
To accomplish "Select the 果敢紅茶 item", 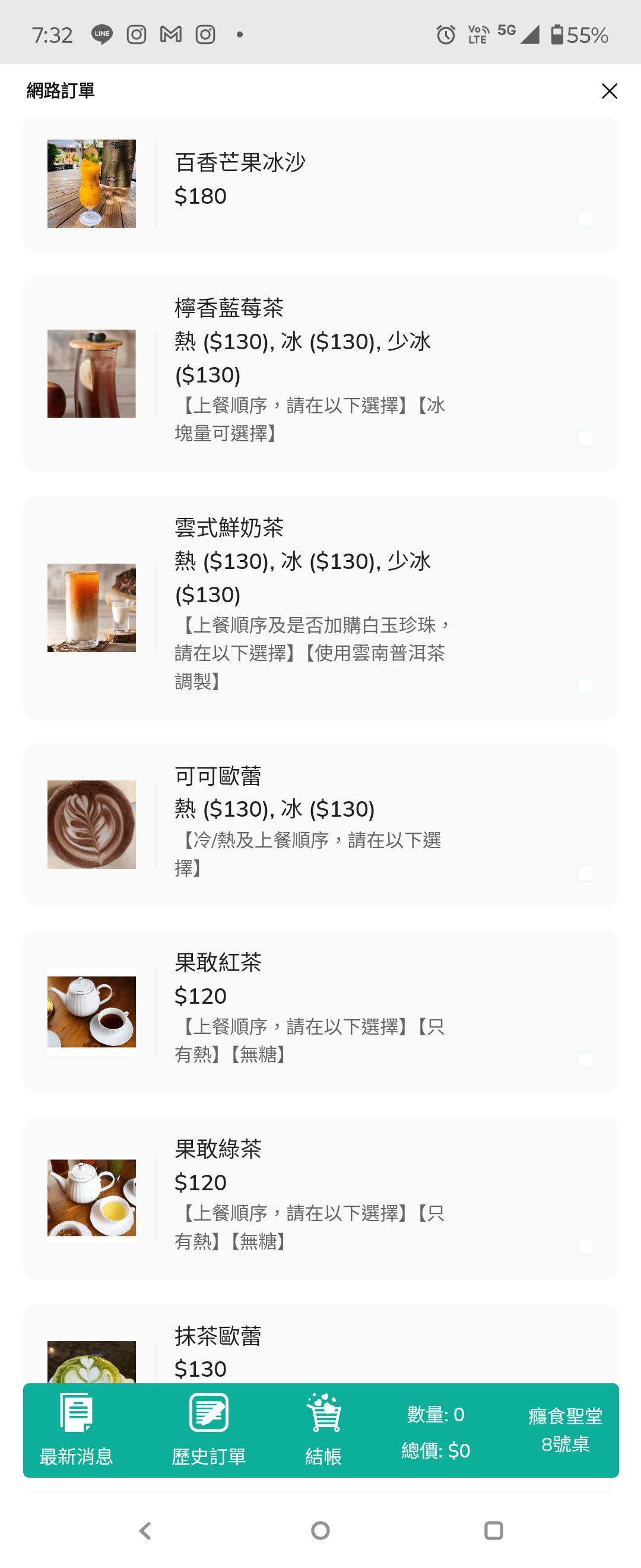I will tap(320, 1010).
